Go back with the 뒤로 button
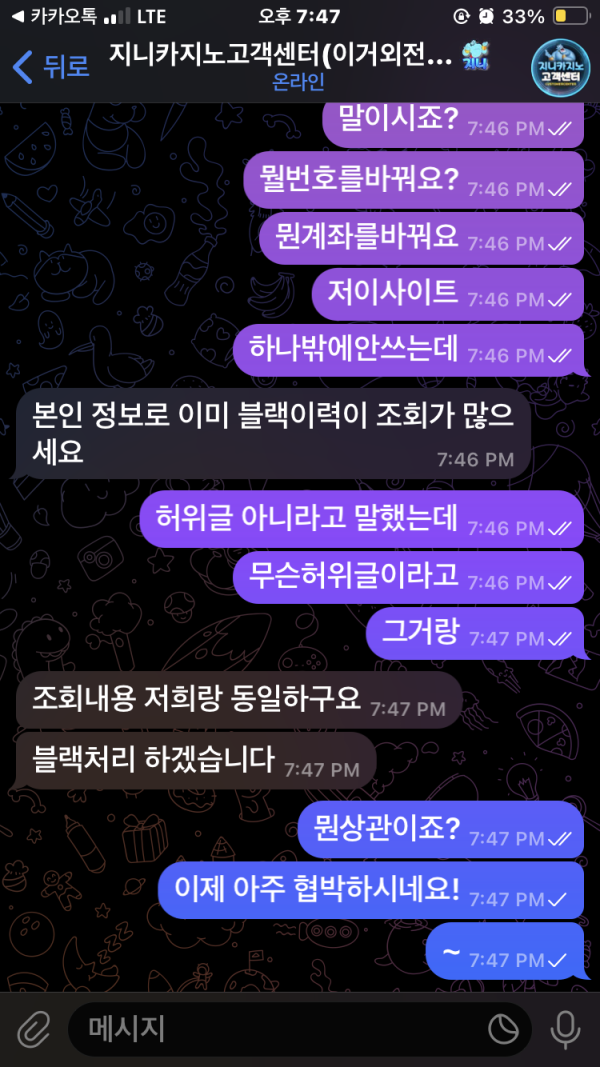600x1067 pixels. [x=51, y=67]
